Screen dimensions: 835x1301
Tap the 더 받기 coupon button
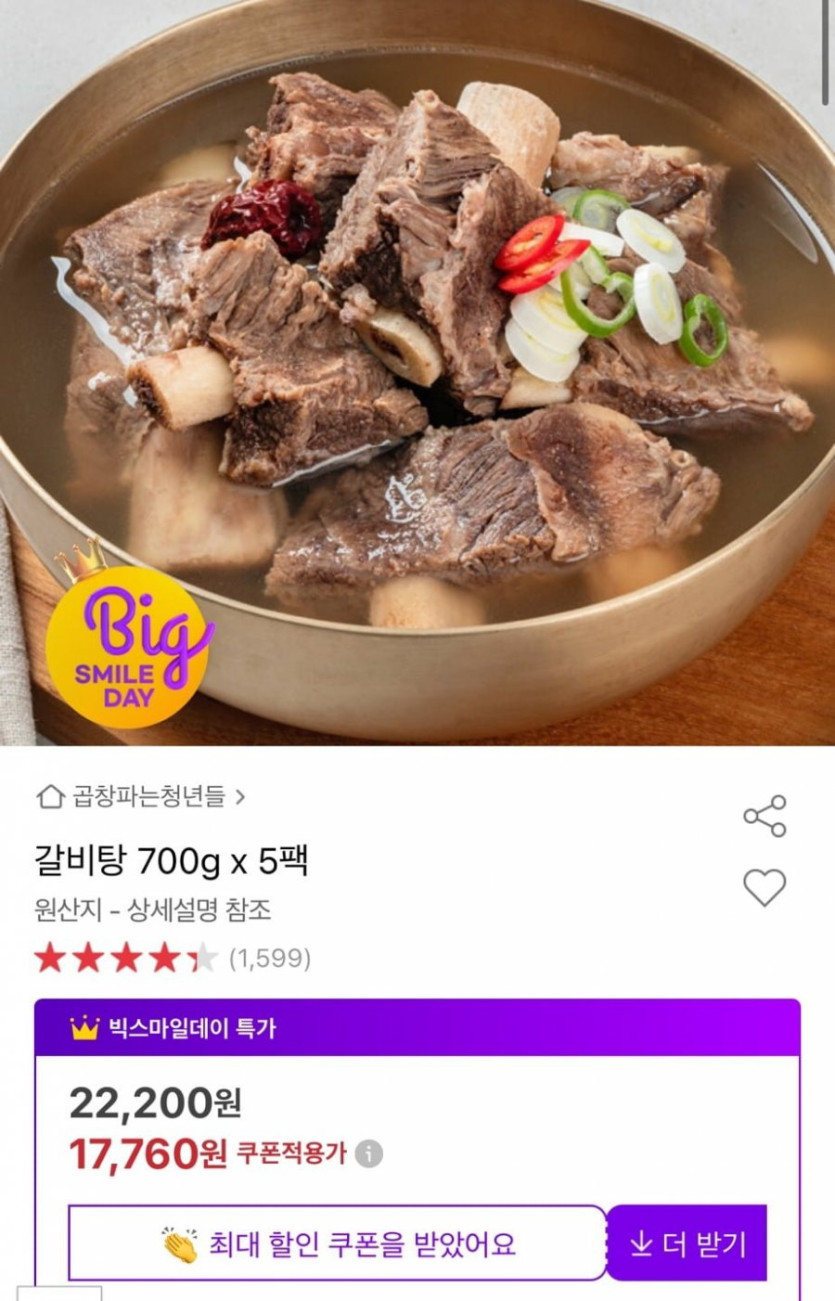tap(687, 1243)
